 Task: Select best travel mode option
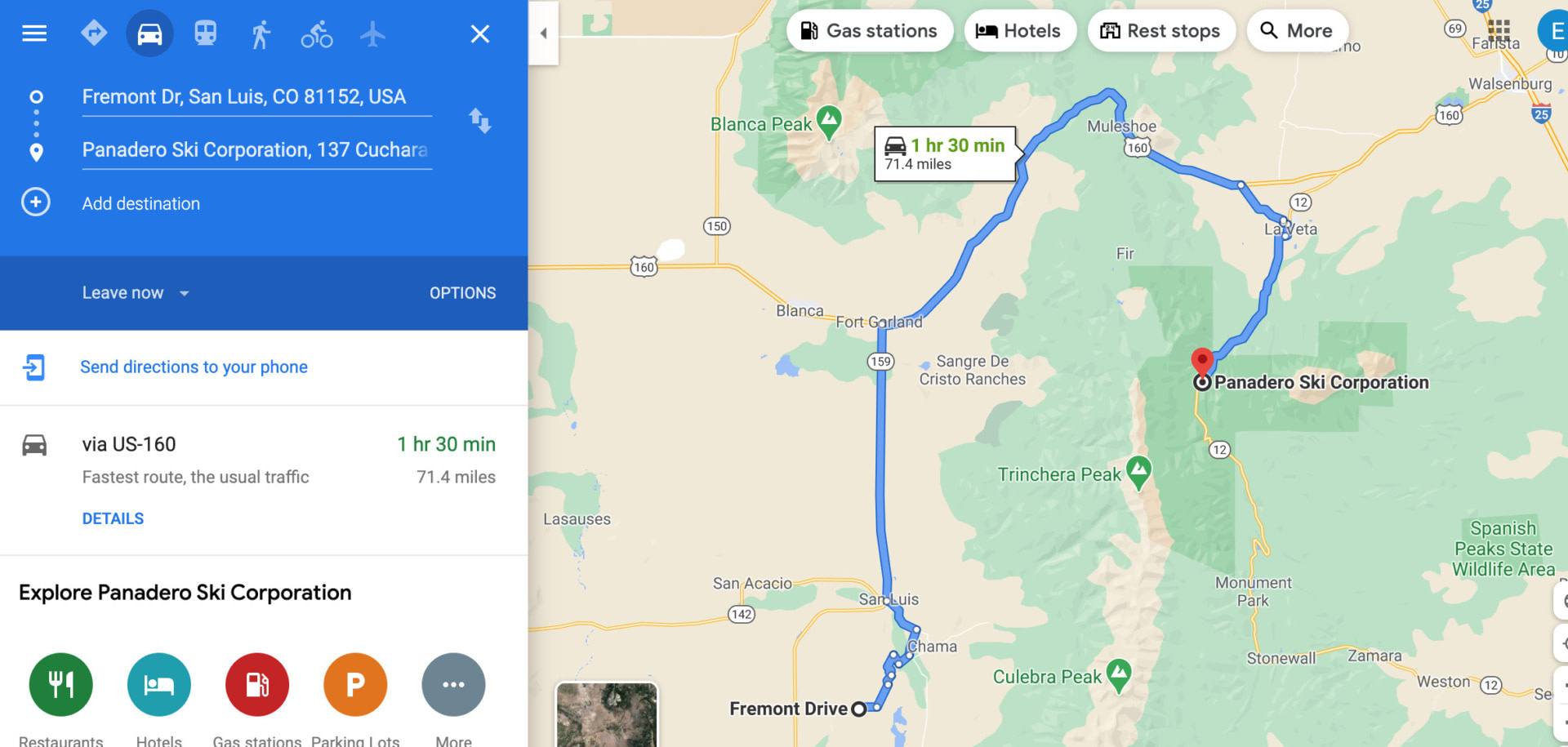(94, 33)
